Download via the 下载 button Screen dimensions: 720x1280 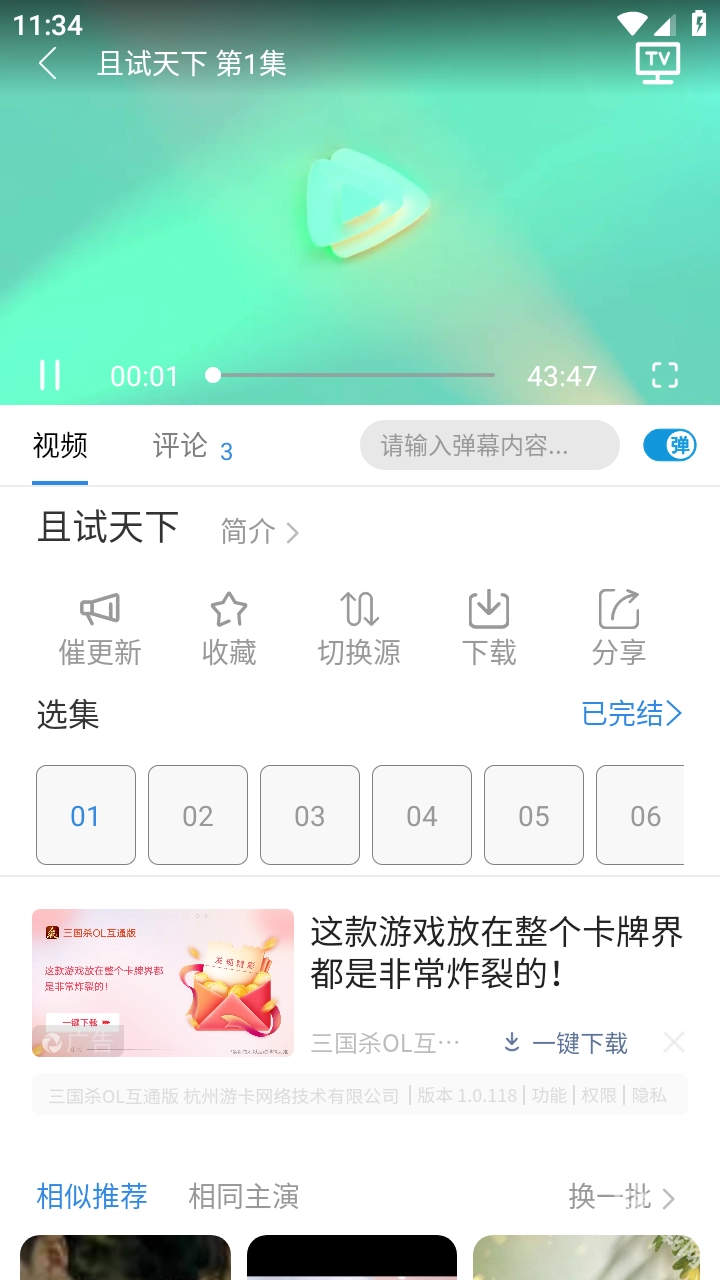[x=489, y=628]
